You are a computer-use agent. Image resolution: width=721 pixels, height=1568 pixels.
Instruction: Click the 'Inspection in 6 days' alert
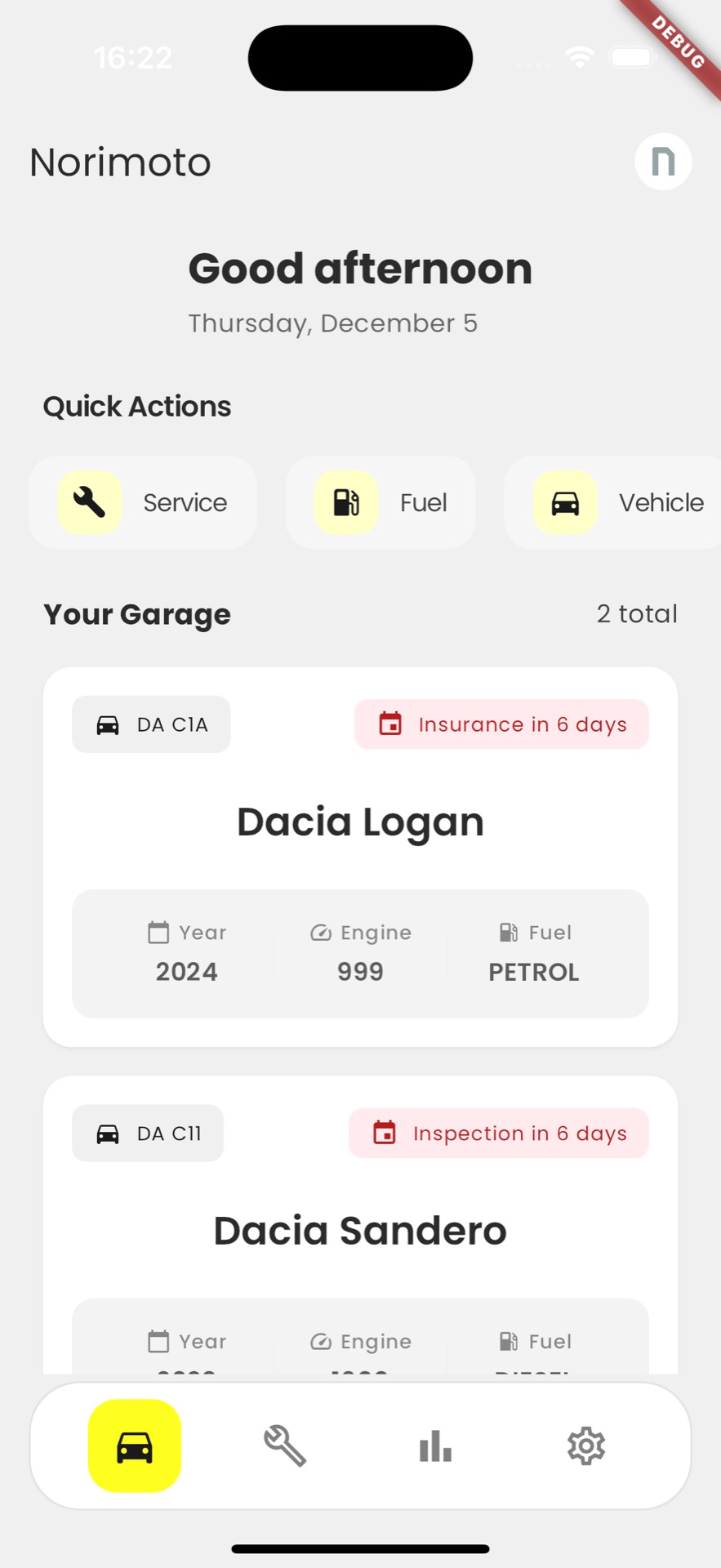click(x=498, y=1133)
